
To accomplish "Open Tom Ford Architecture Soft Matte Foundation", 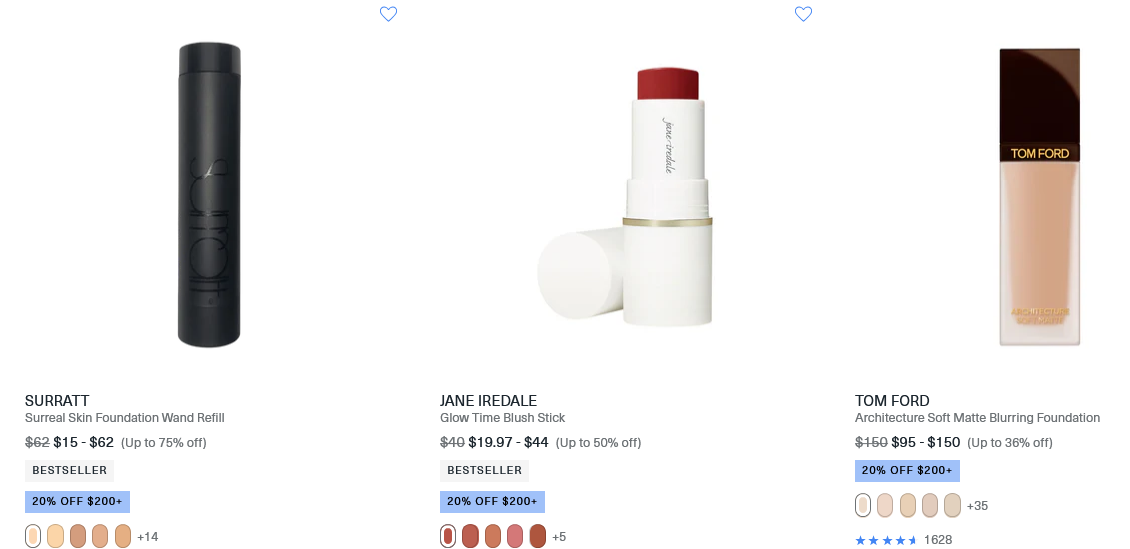I will pyautogui.click(x=977, y=418).
